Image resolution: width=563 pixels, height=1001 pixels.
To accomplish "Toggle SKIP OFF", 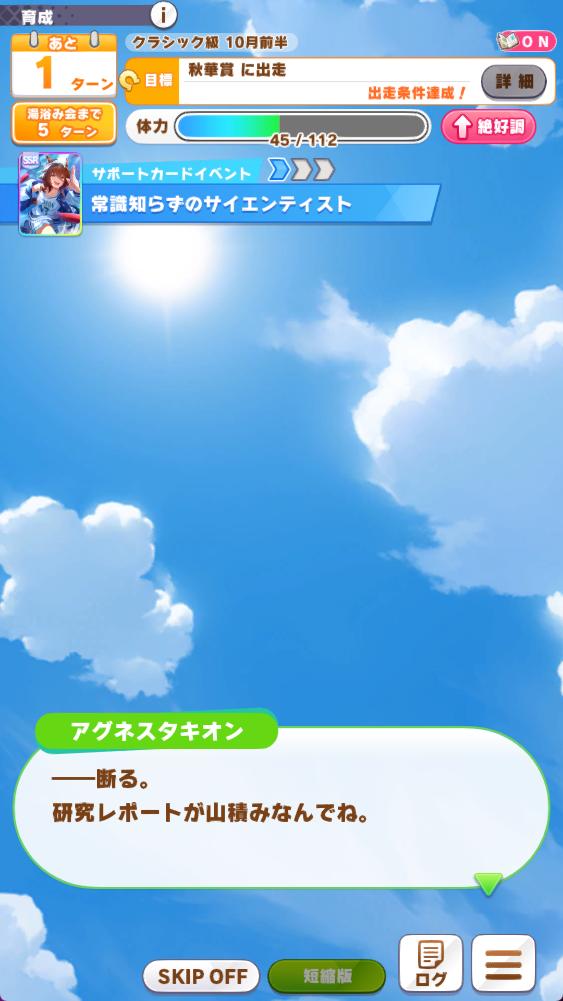I will (x=202, y=976).
